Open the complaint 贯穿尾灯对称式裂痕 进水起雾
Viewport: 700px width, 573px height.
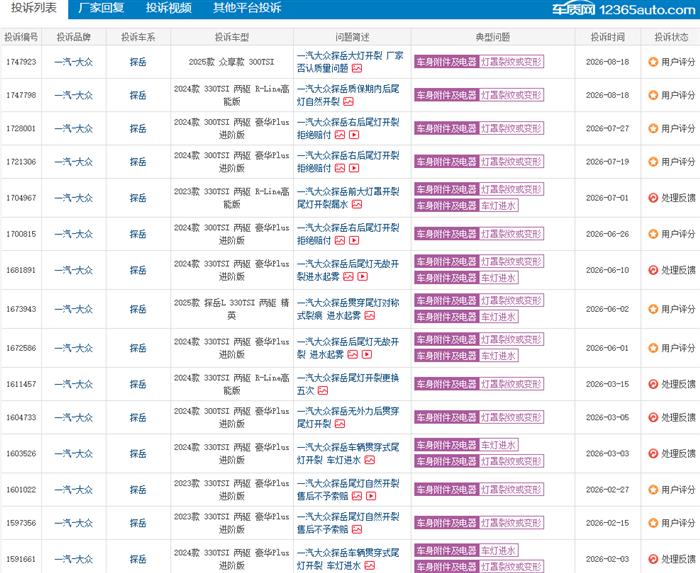pyautogui.click(x=348, y=309)
